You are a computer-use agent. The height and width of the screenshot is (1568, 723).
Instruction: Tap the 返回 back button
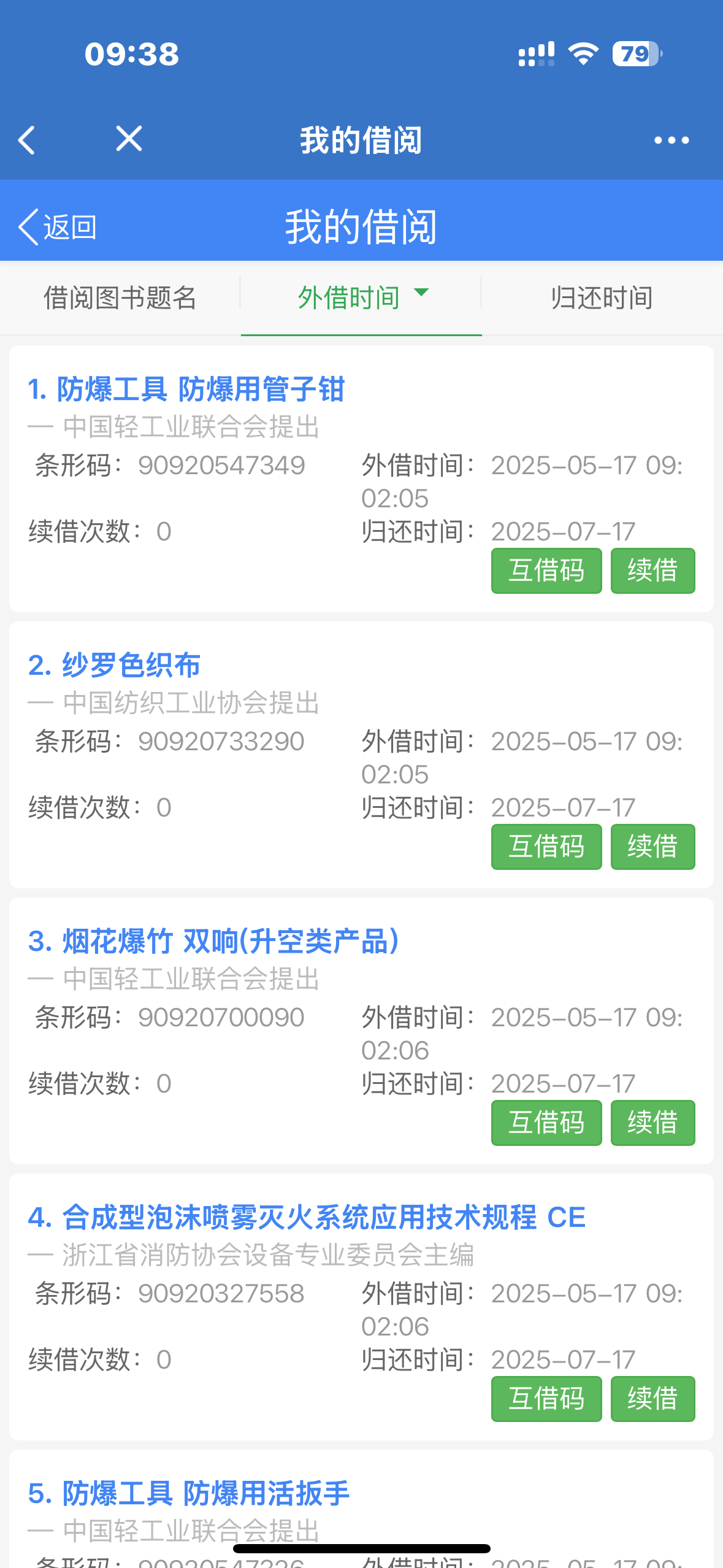tap(58, 227)
